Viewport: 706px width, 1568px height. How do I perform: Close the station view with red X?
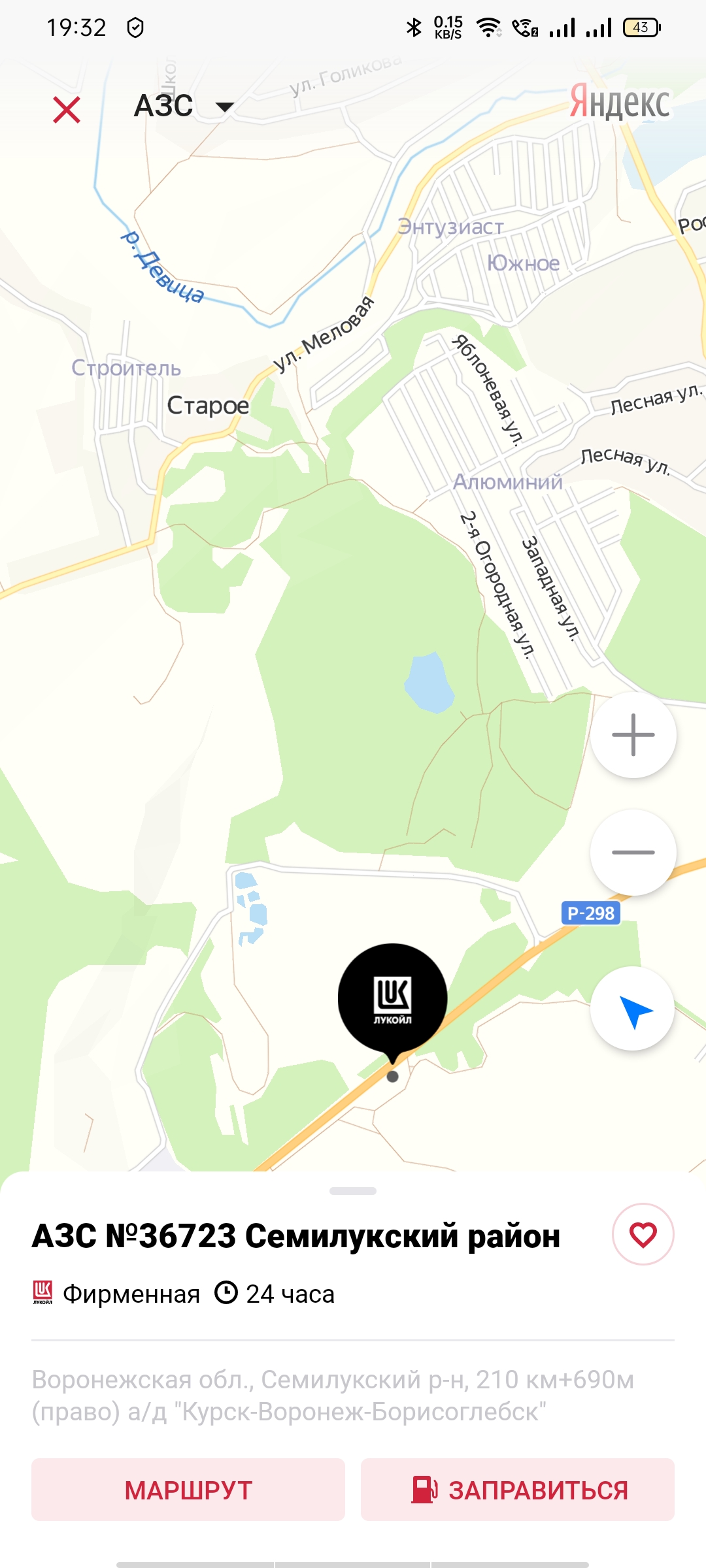(x=67, y=109)
